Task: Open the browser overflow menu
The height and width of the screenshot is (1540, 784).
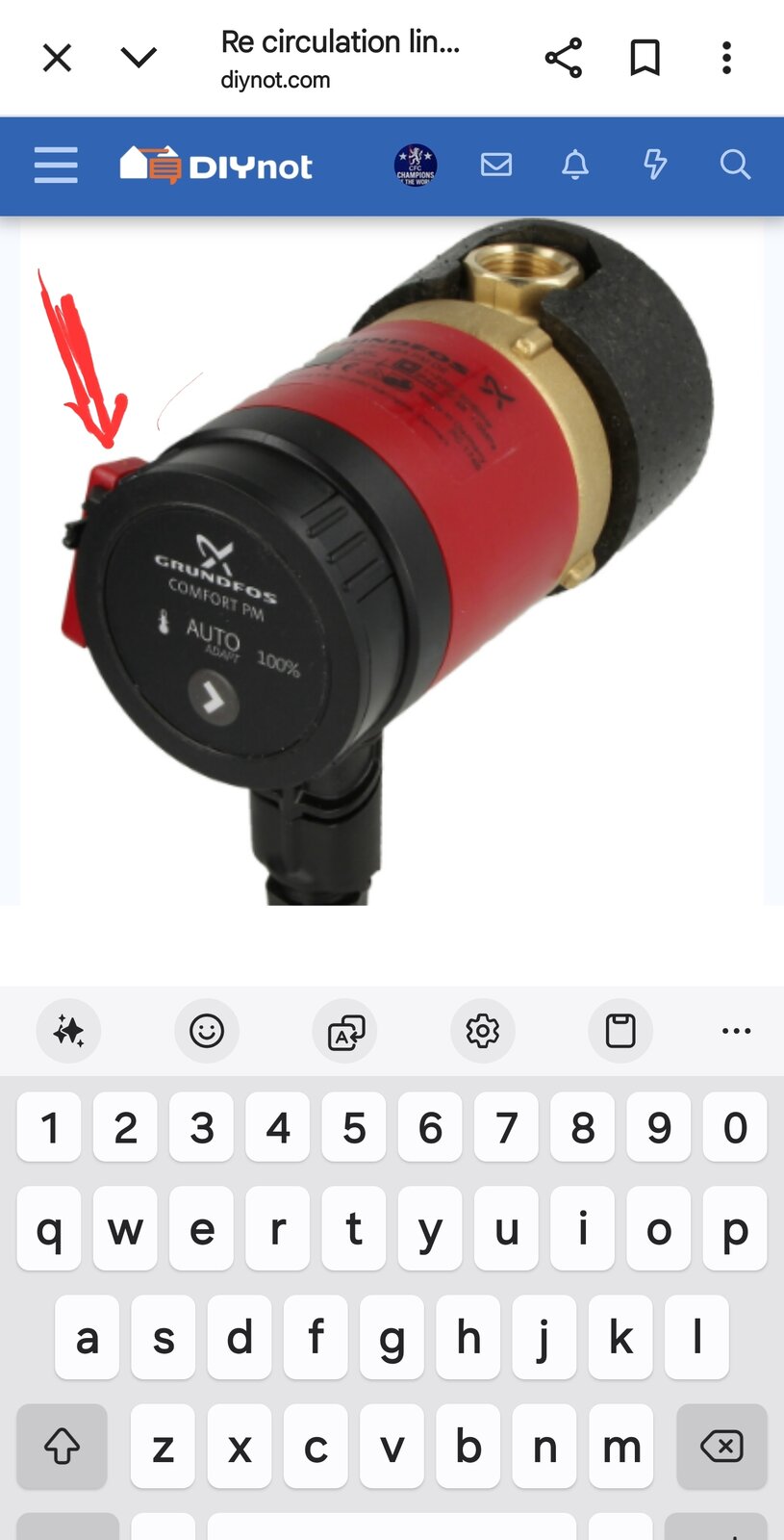Action: tap(726, 59)
